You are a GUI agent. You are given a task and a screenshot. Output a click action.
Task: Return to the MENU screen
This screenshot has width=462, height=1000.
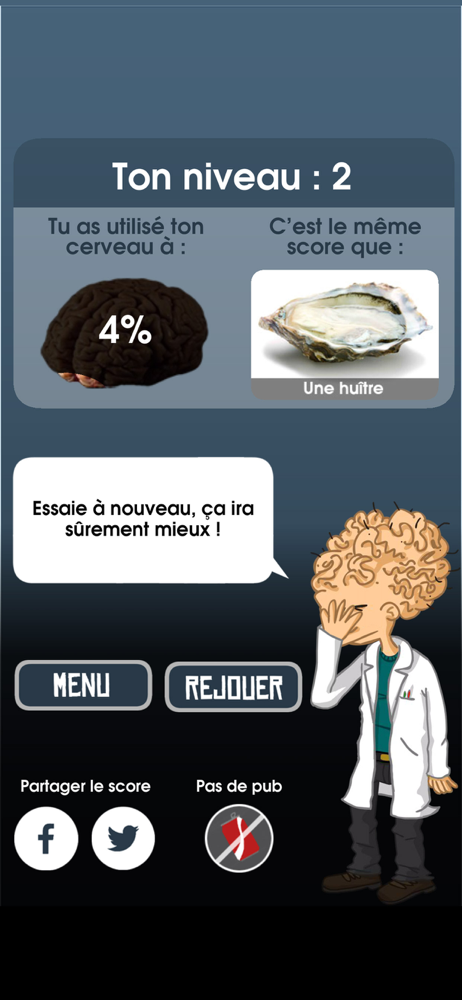[84, 685]
